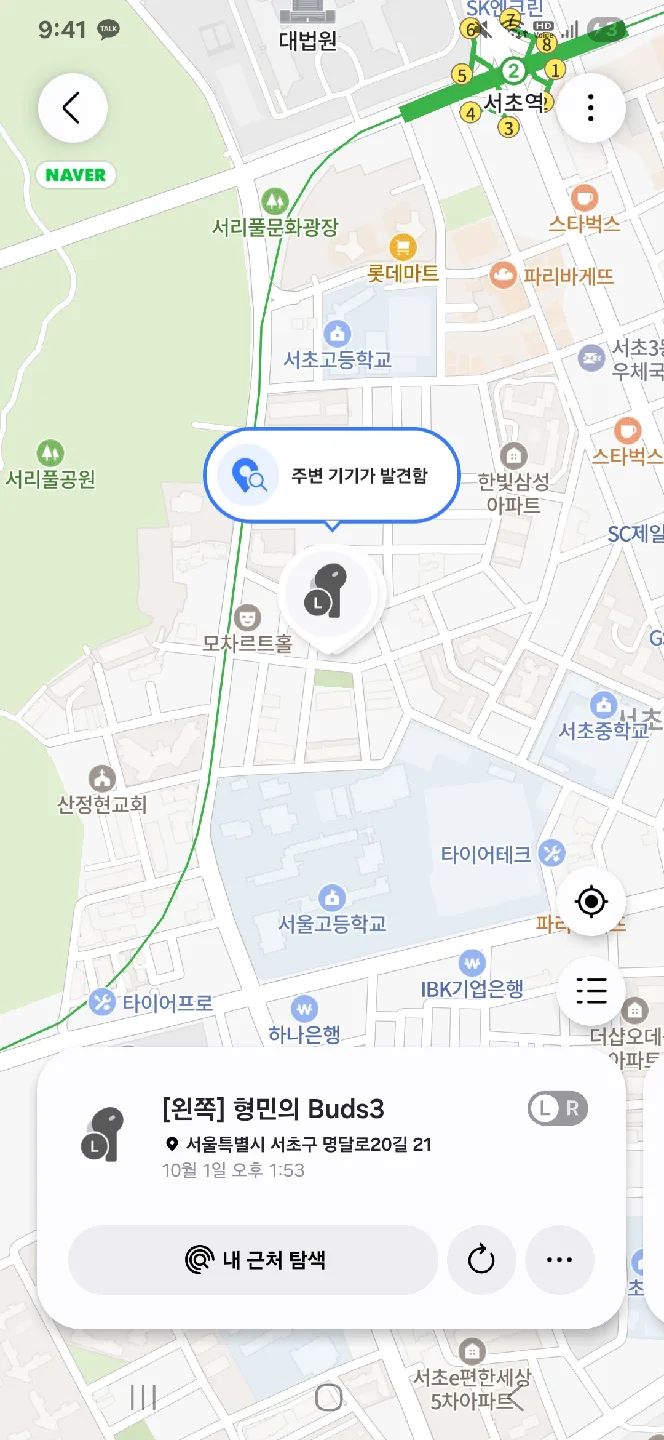Refresh the Buds3 location
This screenshot has width=664, height=1440.
(482, 1260)
